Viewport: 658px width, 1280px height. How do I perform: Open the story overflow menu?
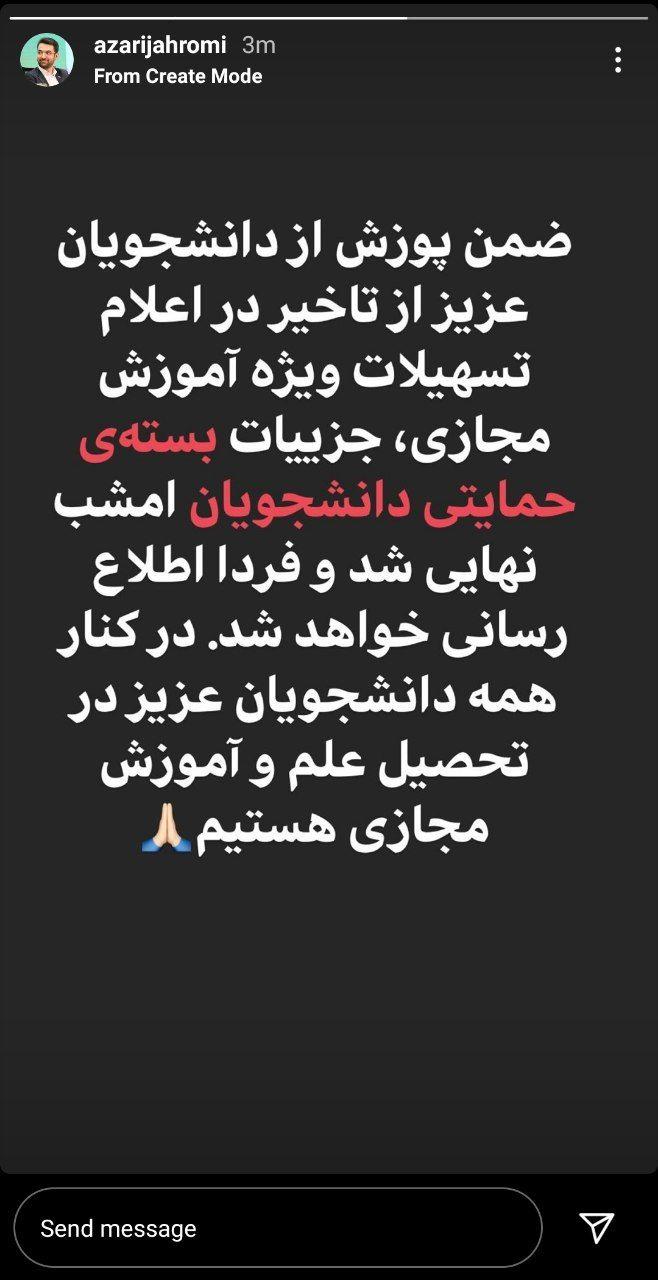[x=618, y=60]
